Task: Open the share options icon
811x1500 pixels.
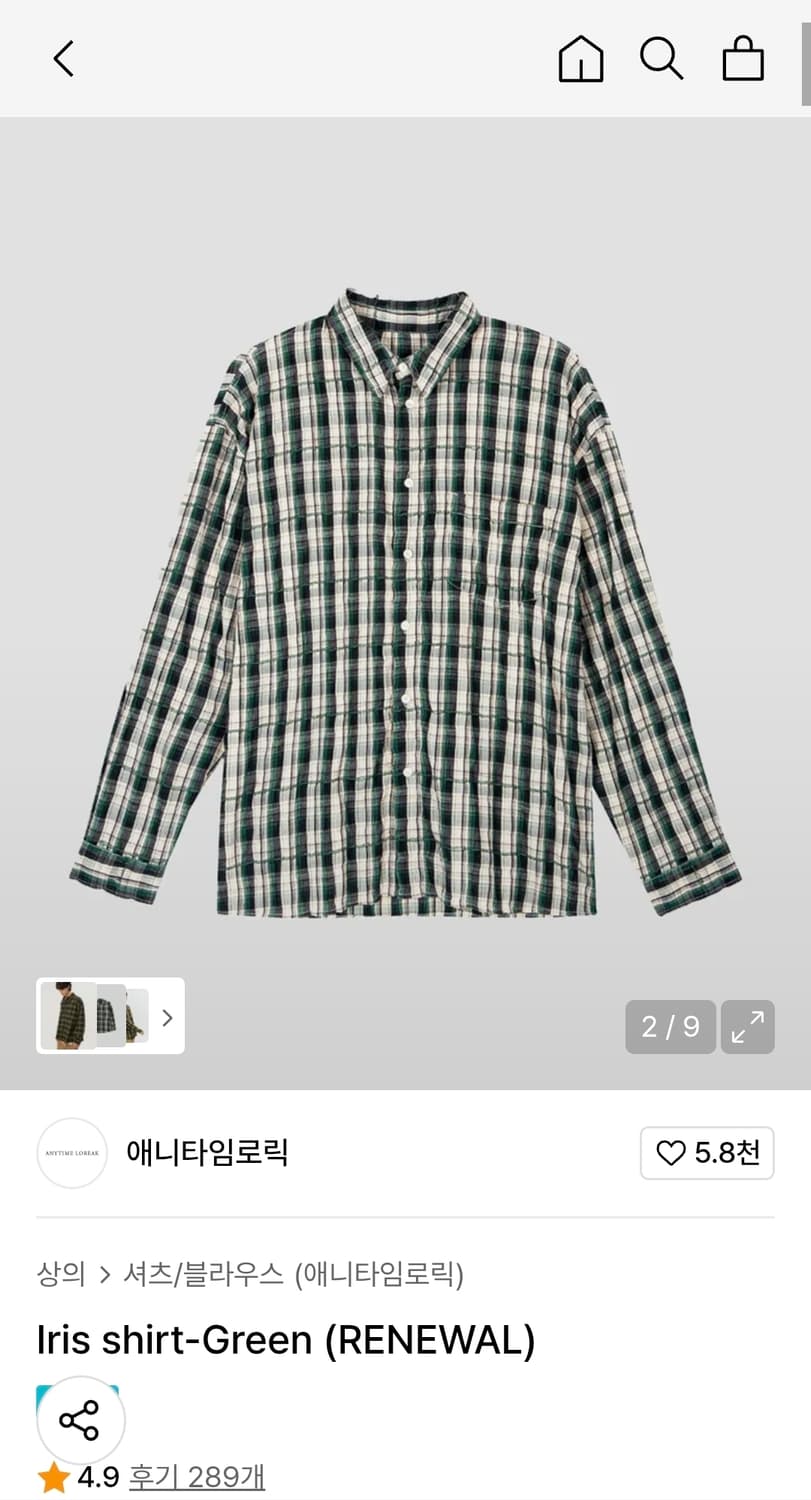Action: (x=79, y=1417)
